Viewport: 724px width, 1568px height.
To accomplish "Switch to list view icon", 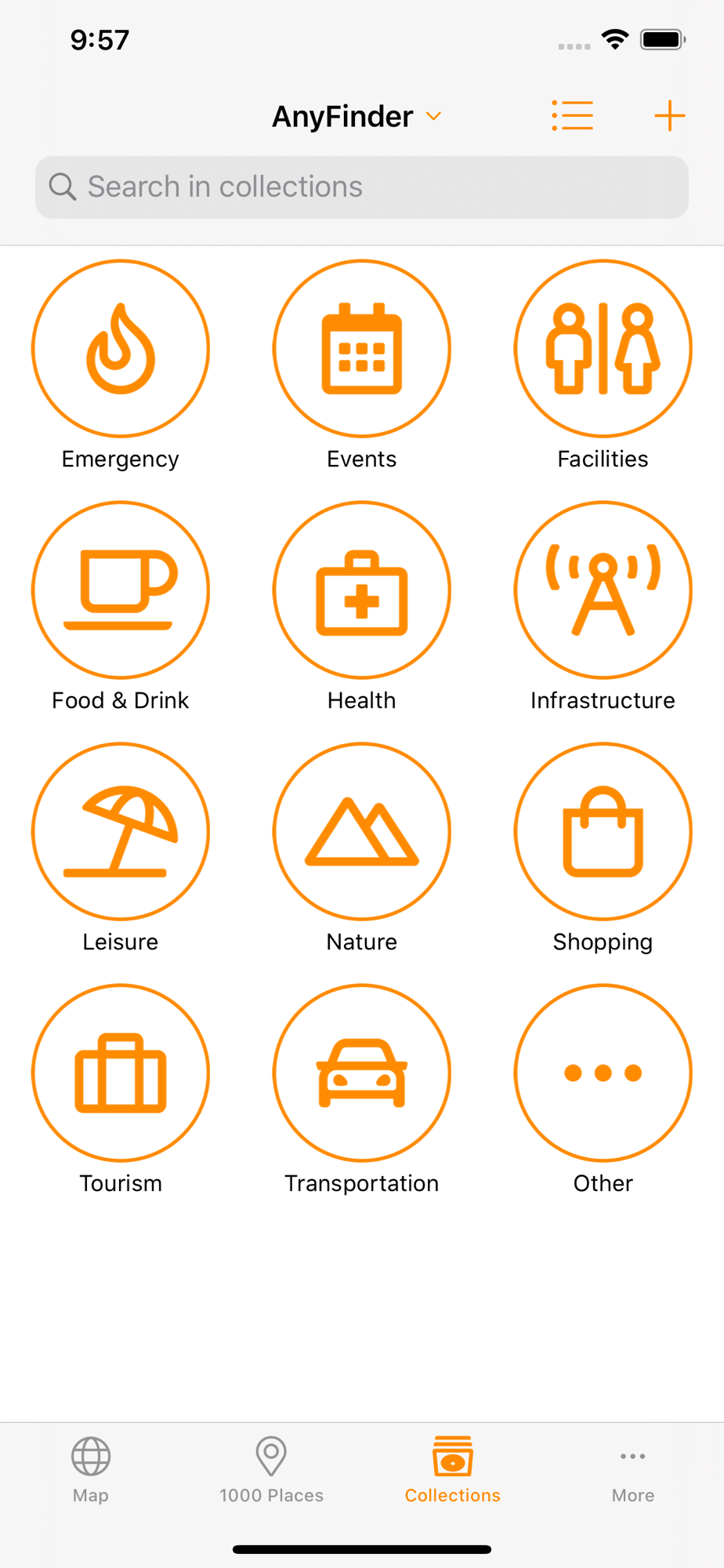I will click(572, 116).
